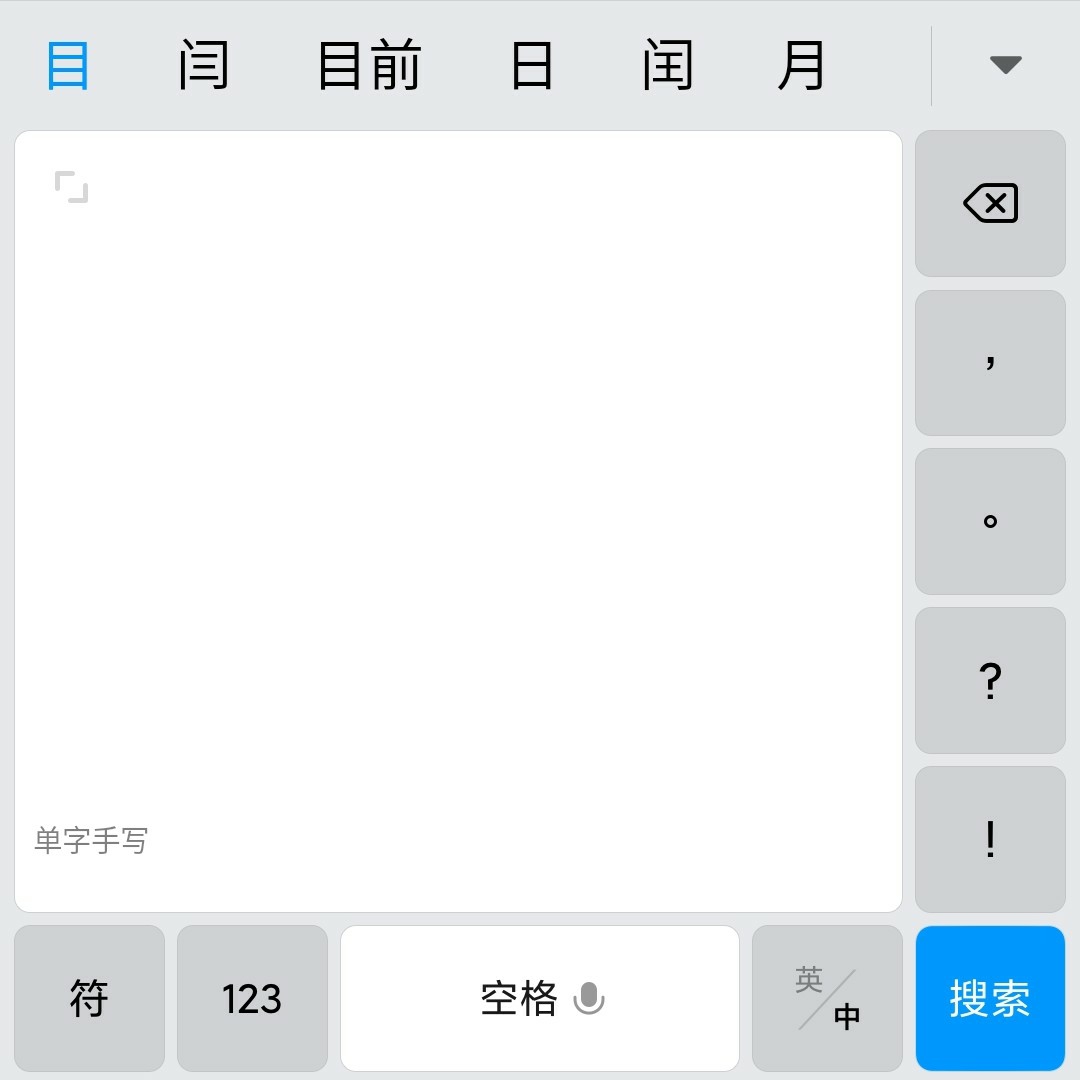Image resolution: width=1080 pixels, height=1080 pixels.
Task: Insert the Chinese period 。
Action: pos(990,521)
